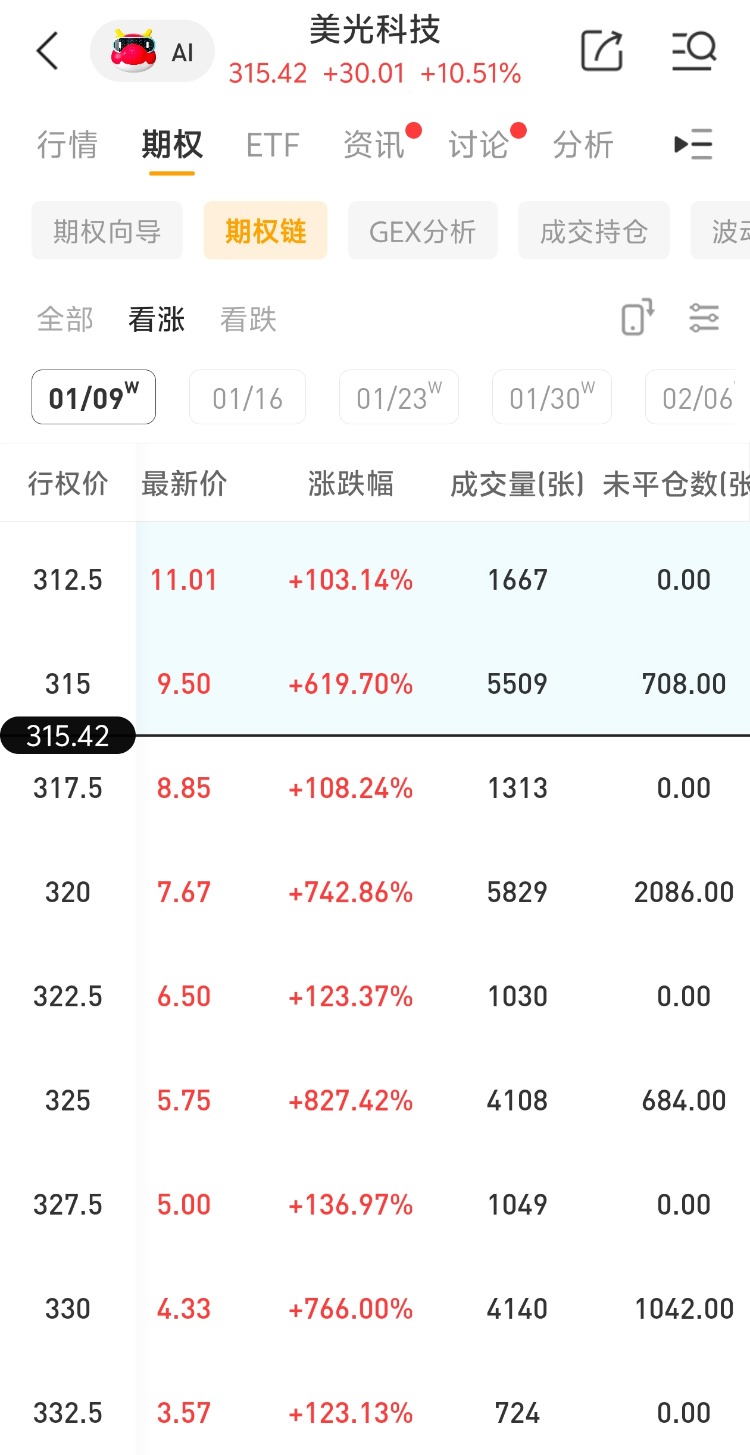Open the 320 strike call option row
Screen dimensions: 750x1455
point(375,892)
